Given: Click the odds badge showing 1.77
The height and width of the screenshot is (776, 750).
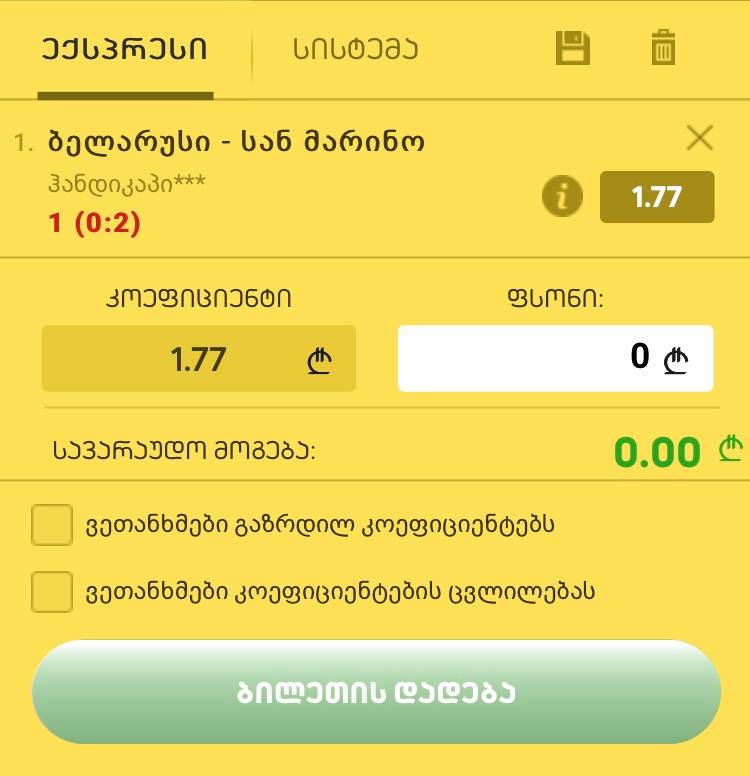Looking at the screenshot, I should click(x=657, y=197).
